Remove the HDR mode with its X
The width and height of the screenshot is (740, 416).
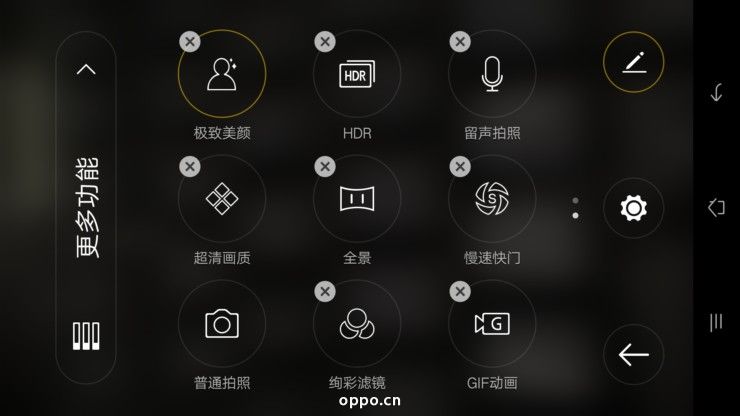click(324, 41)
